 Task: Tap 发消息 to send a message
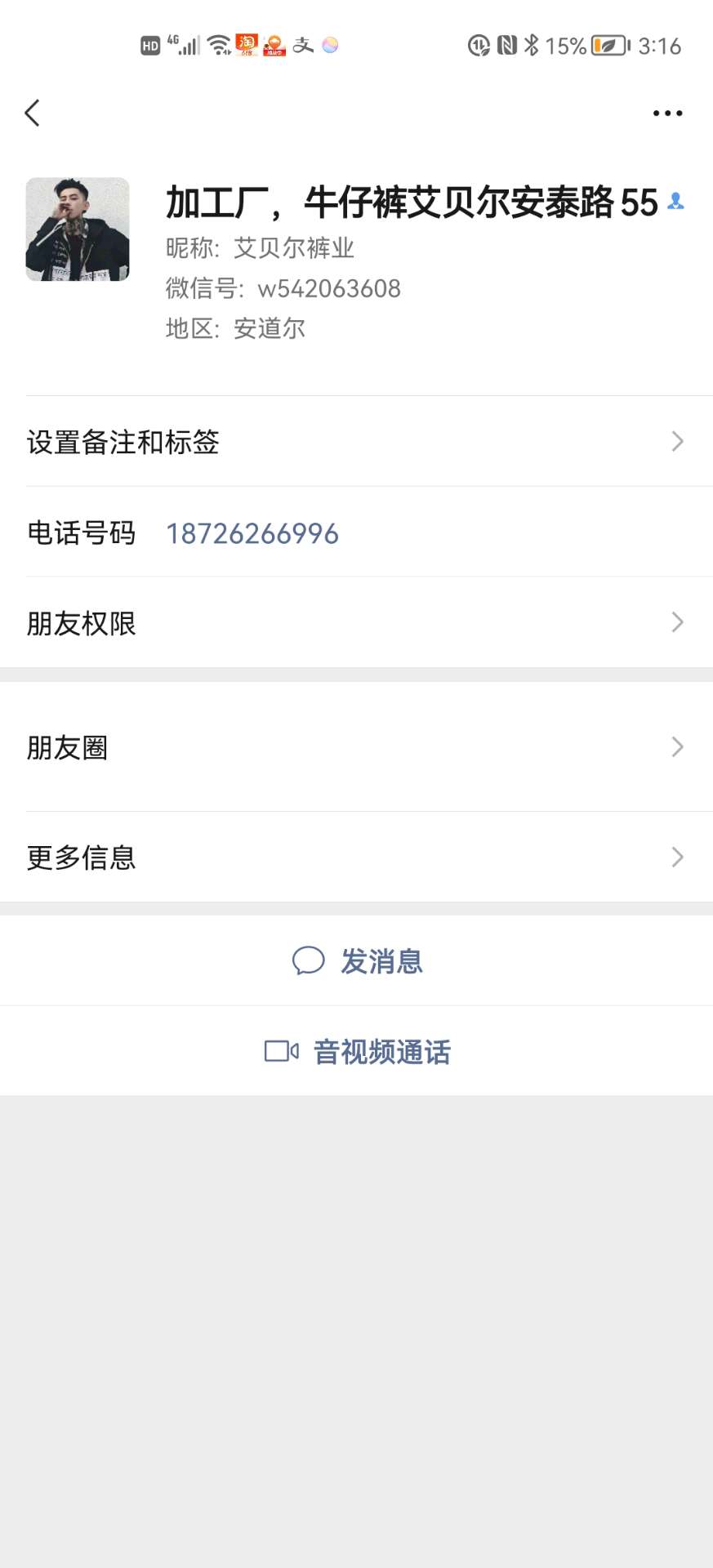coord(358,961)
